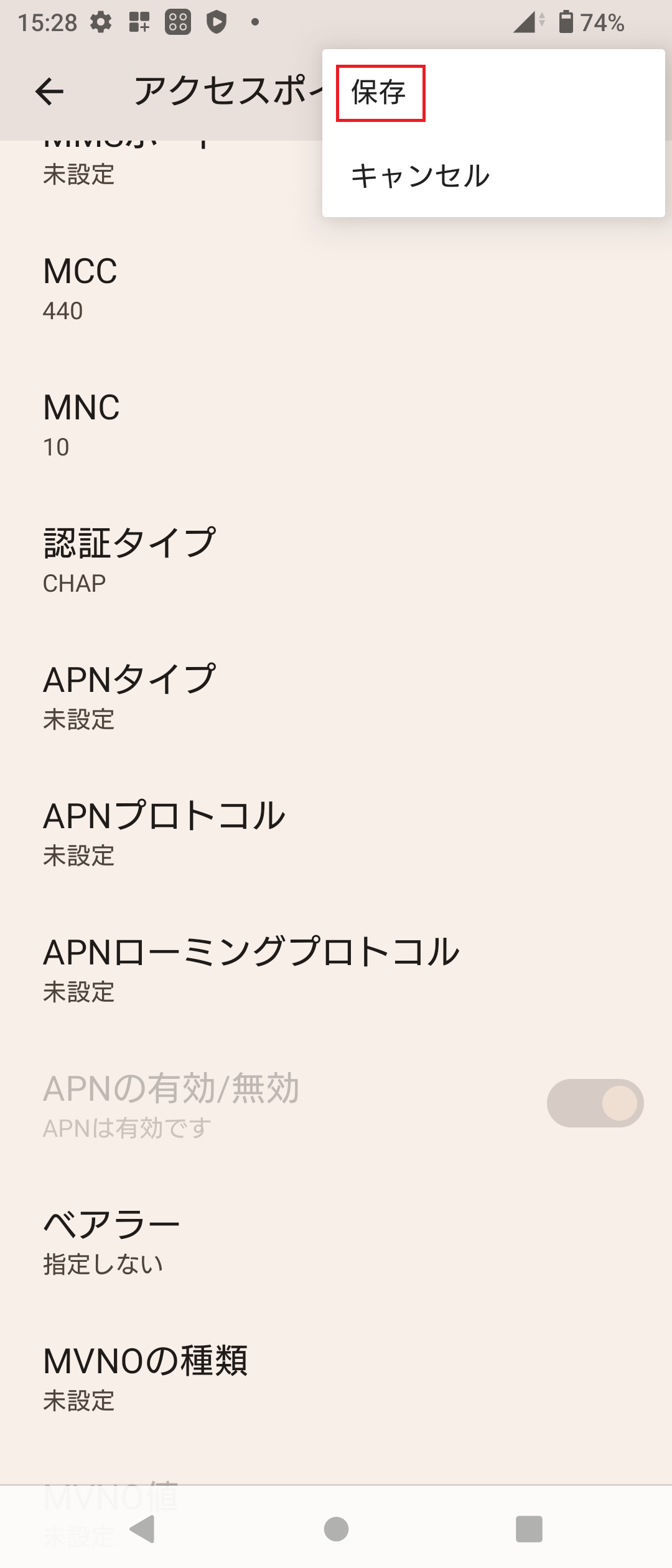
Task: Open recent apps from navigation bar
Action: tap(529, 1529)
